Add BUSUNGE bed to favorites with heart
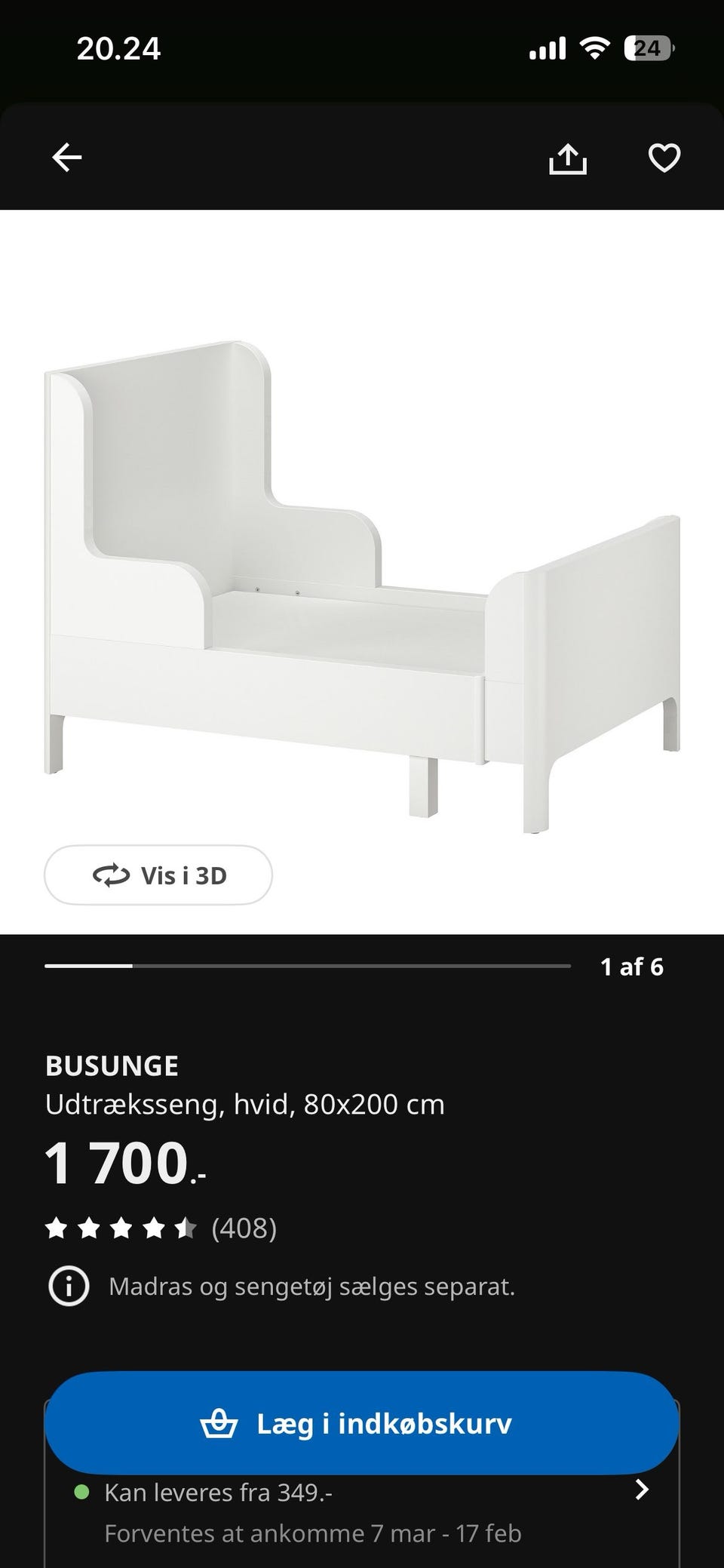Viewport: 724px width, 1568px height. coord(664,158)
